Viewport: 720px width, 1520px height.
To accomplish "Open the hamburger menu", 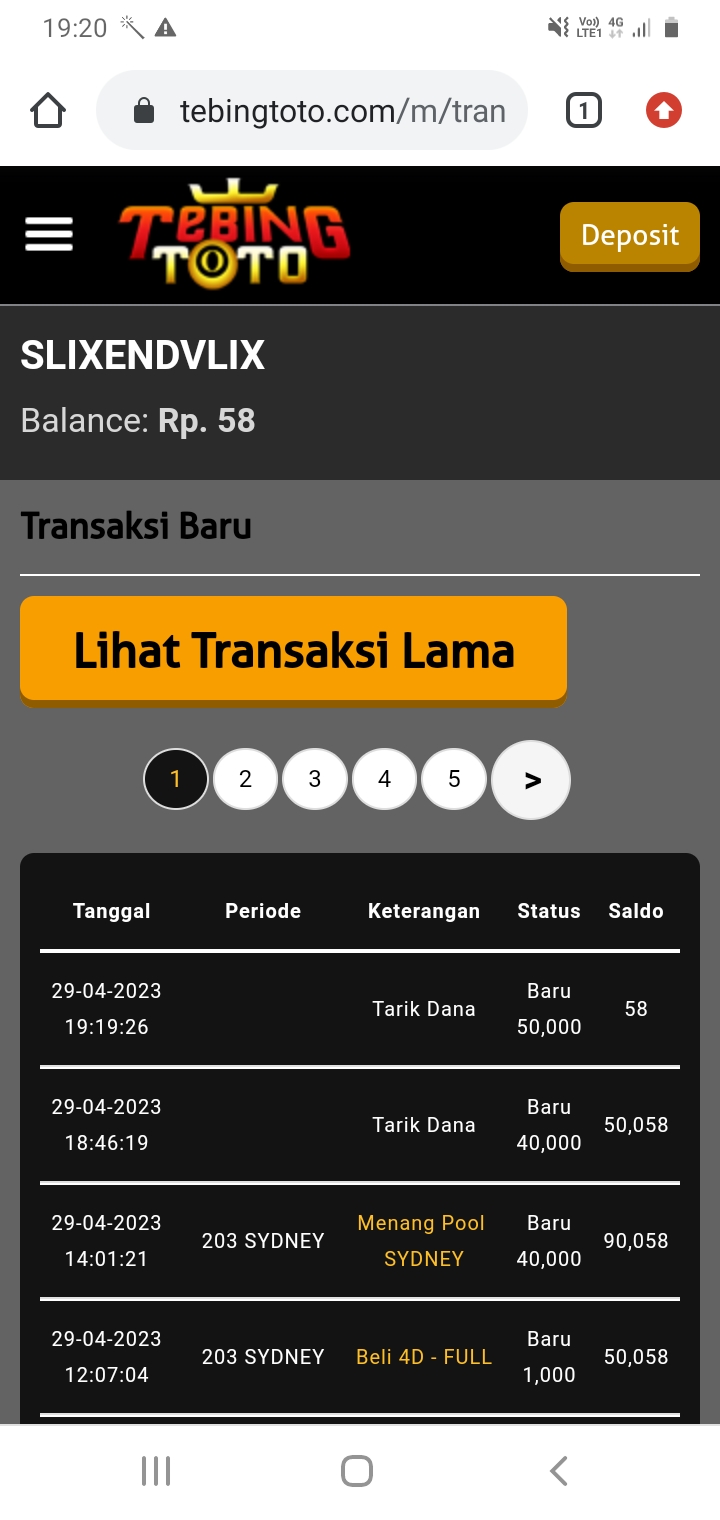I will pyautogui.click(x=49, y=235).
